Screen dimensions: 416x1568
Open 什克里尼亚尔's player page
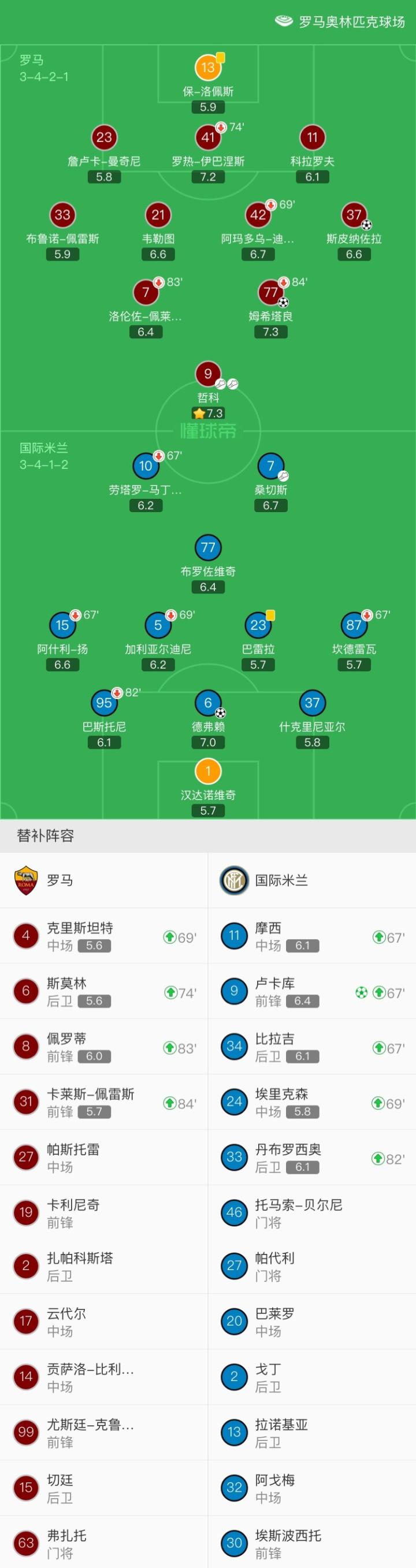pos(312,703)
